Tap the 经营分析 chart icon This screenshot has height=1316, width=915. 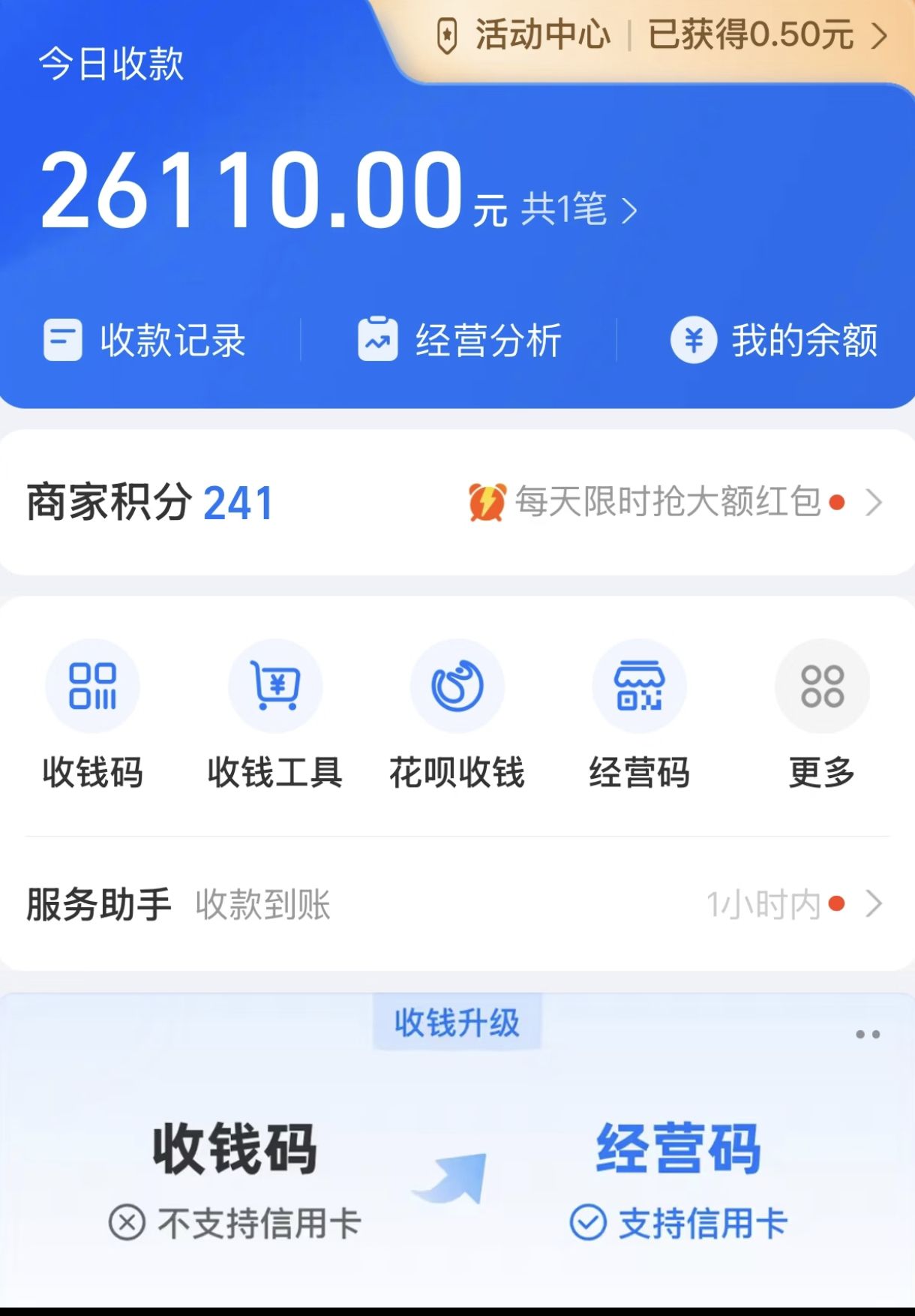point(378,339)
